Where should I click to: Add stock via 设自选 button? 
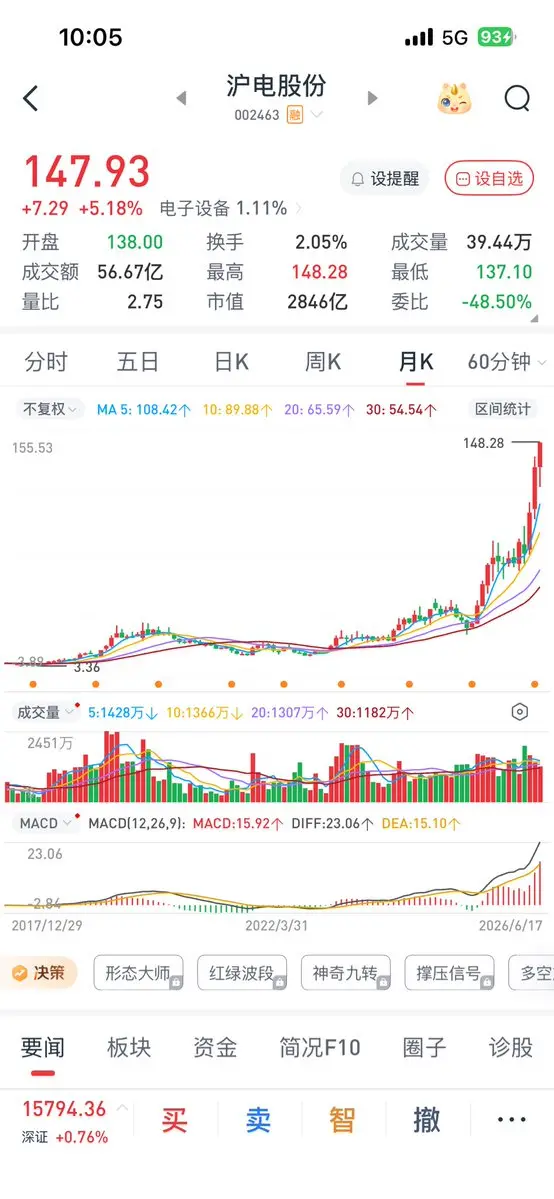point(488,179)
